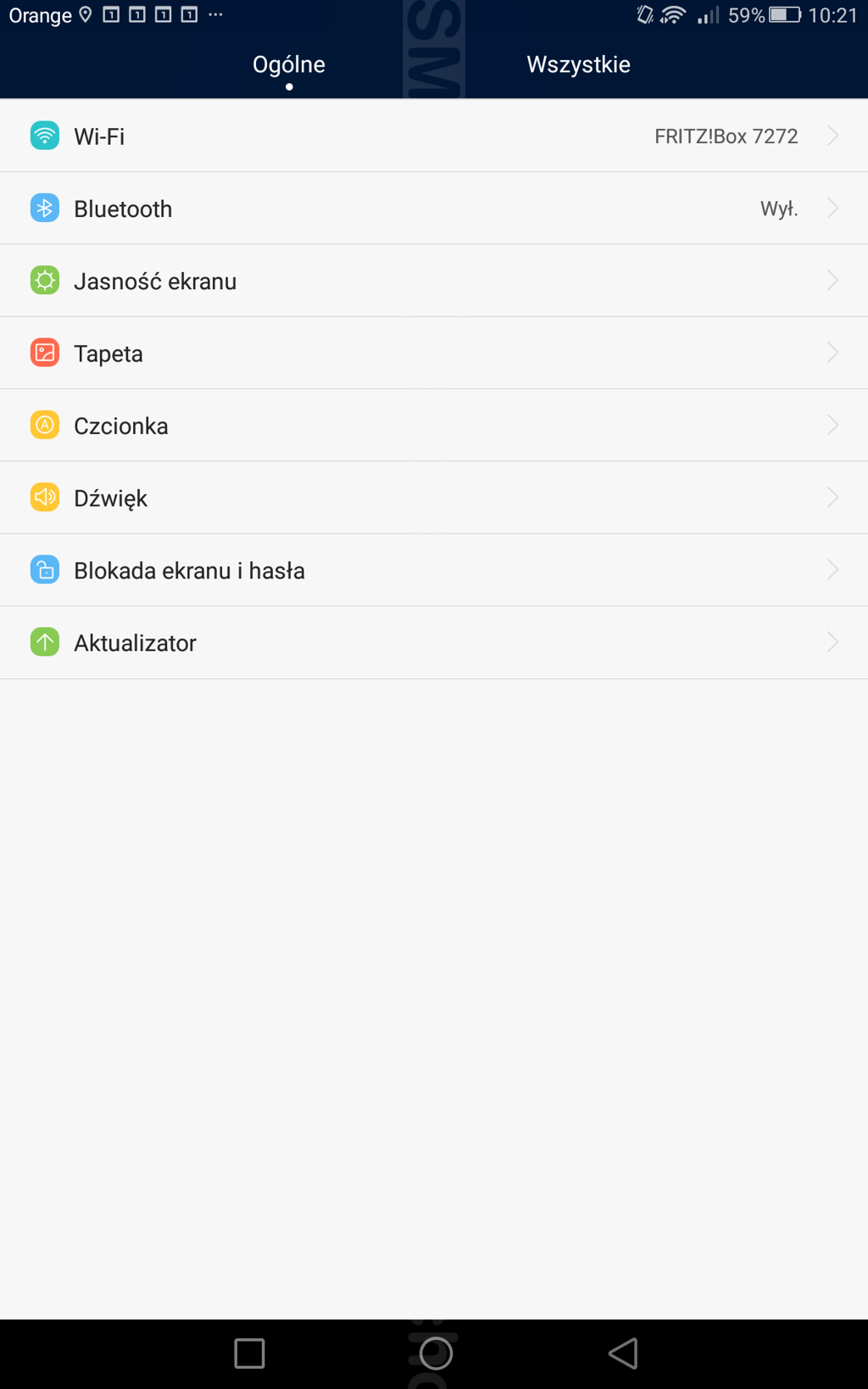
Task: Open Jasność ekranu settings
Action: pos(434,281)
